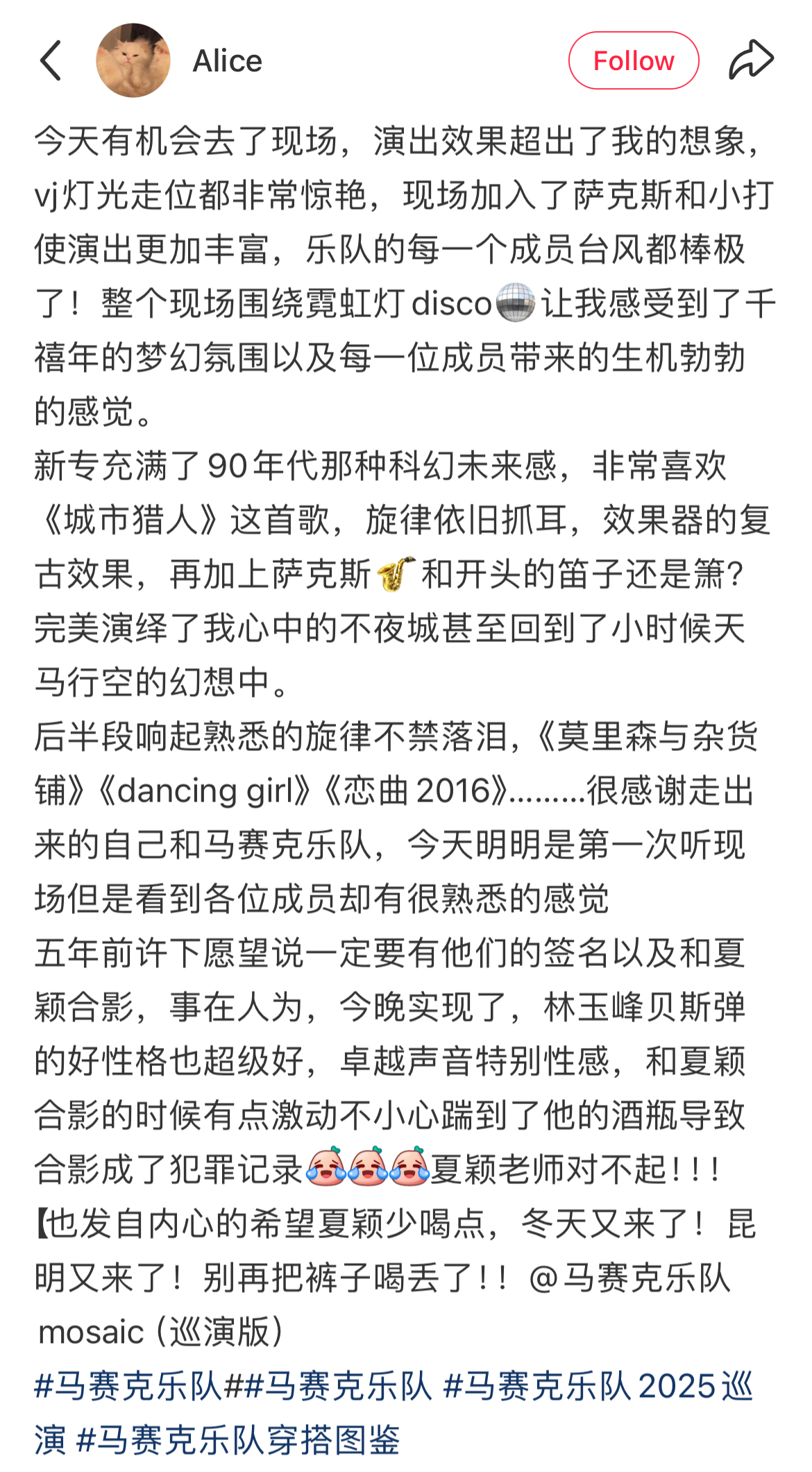Share this post
The height and width of the screenshot is (1472, 812).
tap(751, 60)
